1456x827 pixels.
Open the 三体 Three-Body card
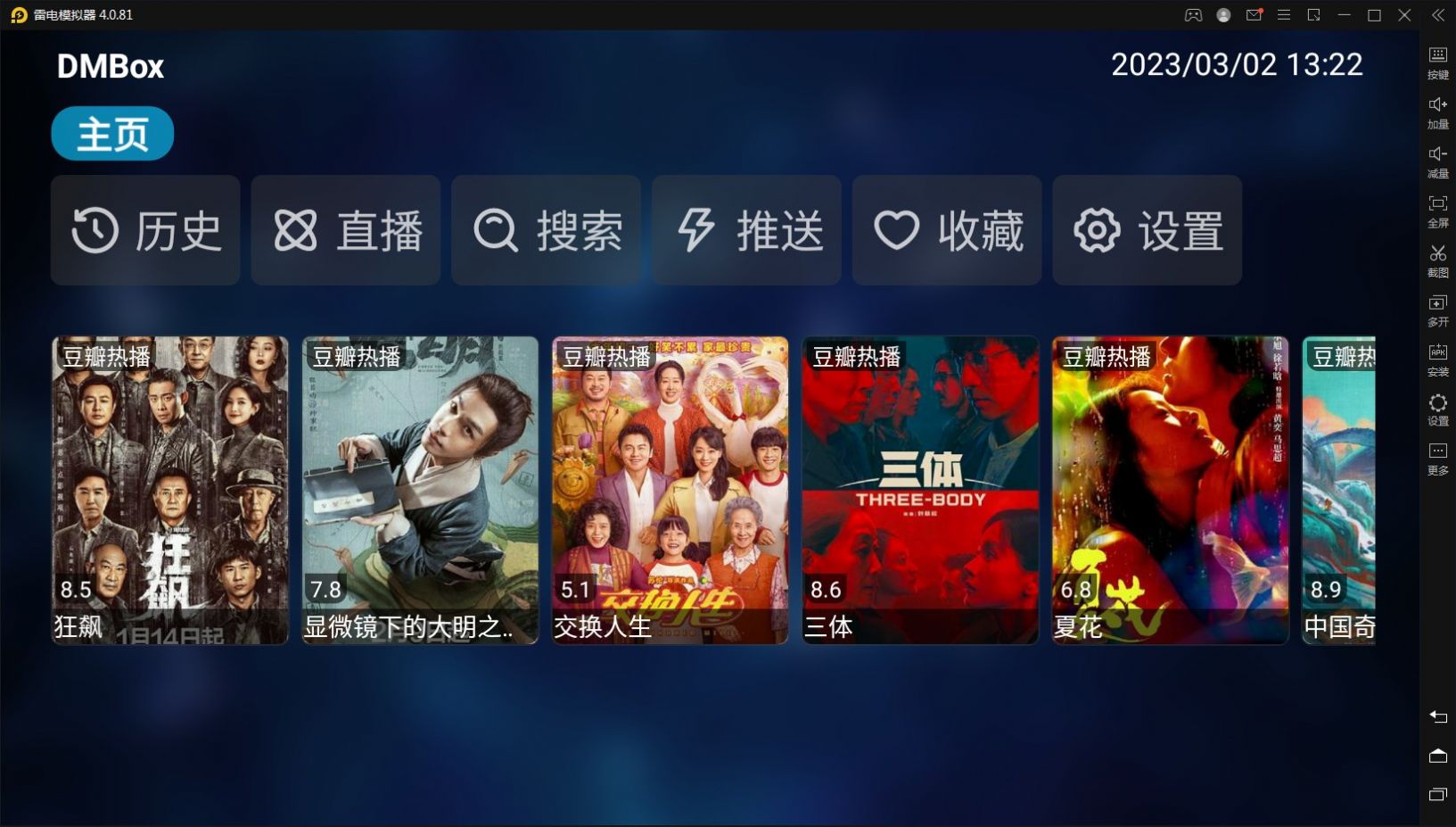click(920, 489)
